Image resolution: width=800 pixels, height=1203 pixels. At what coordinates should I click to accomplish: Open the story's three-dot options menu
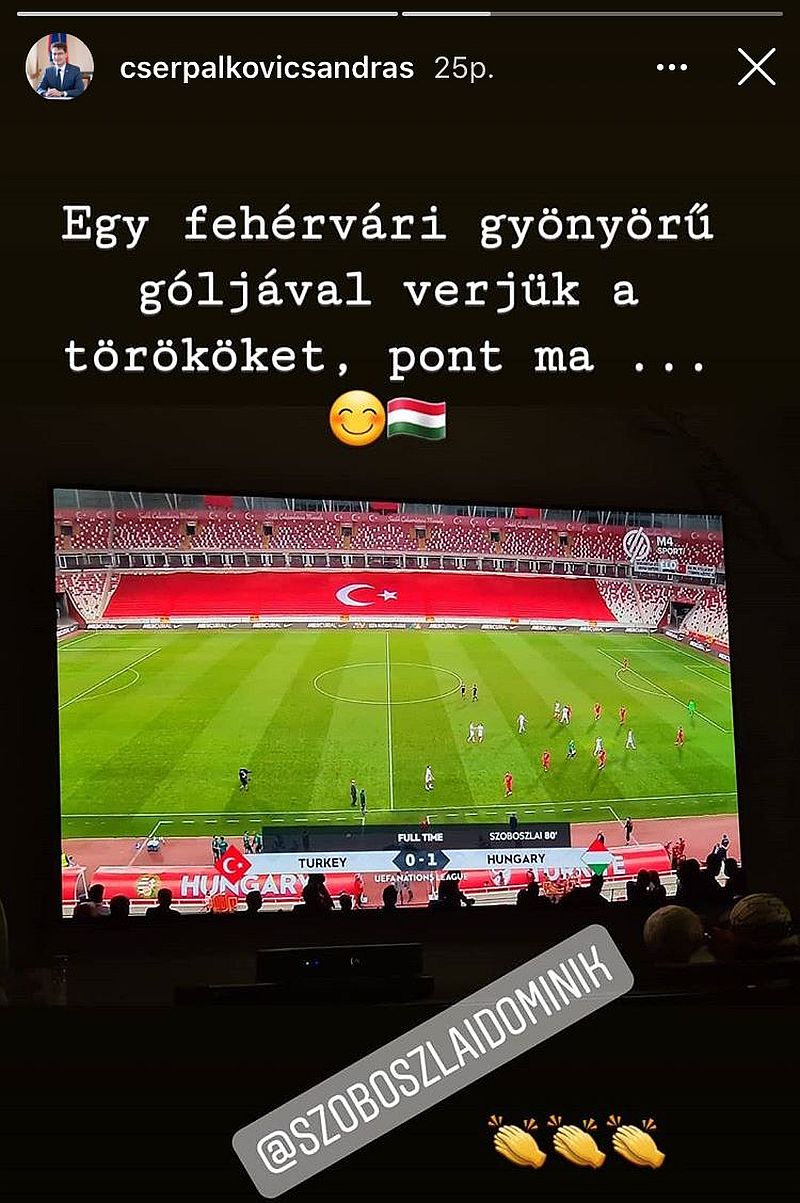[x=672, y=68]
